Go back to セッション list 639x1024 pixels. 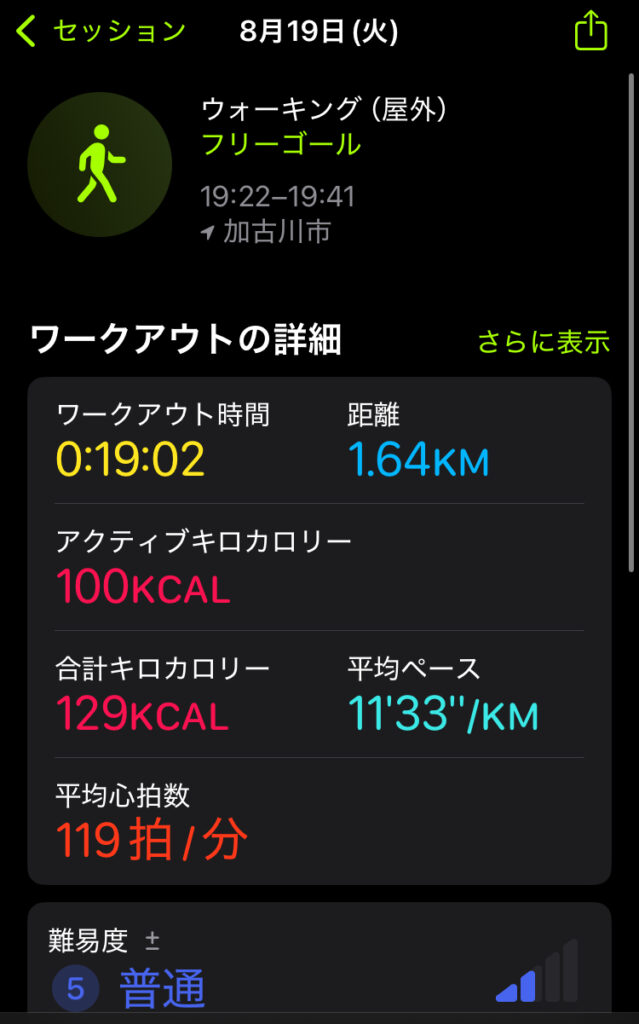[100, 31]
